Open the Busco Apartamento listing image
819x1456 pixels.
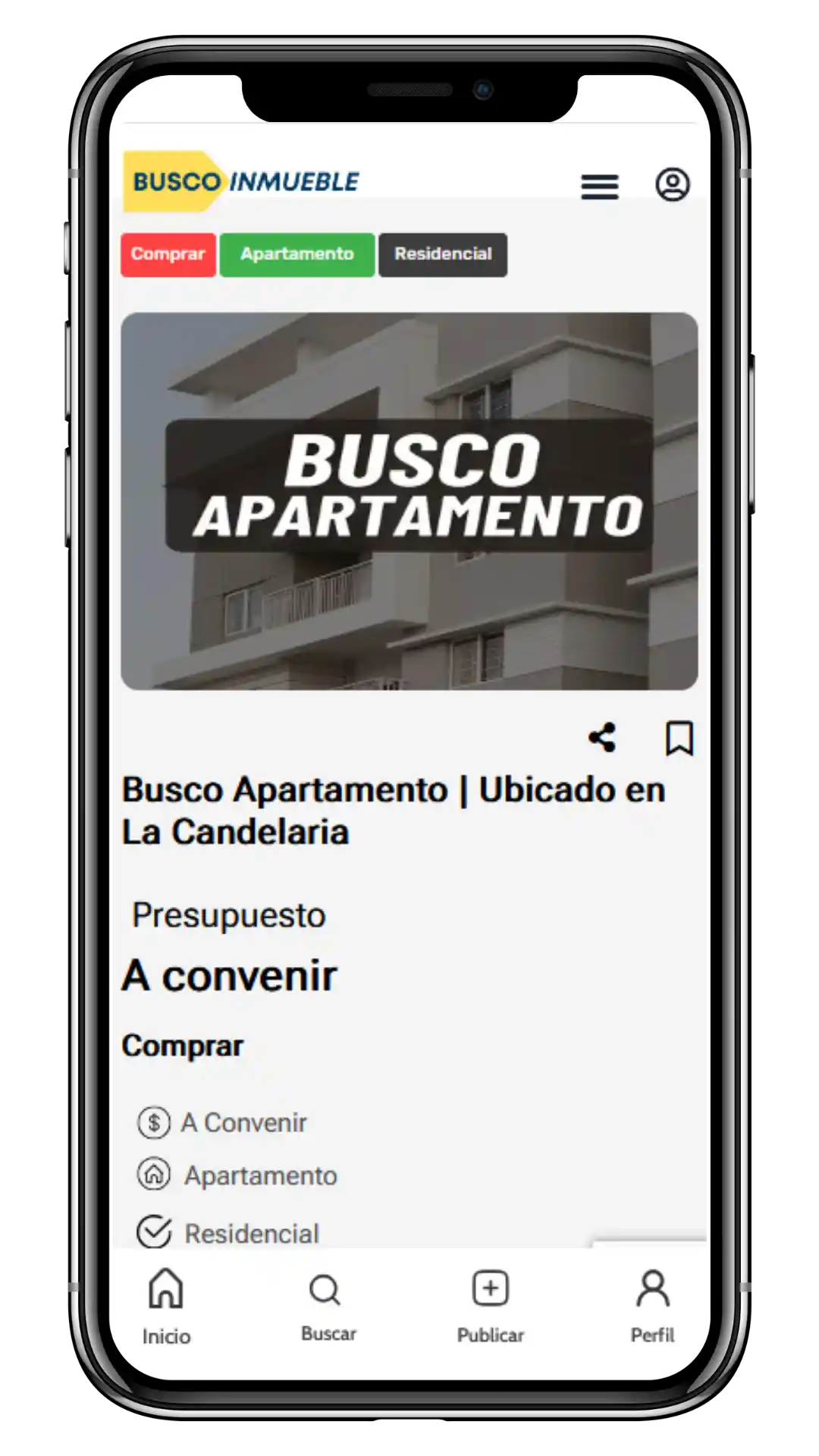(x=409, y=500)
